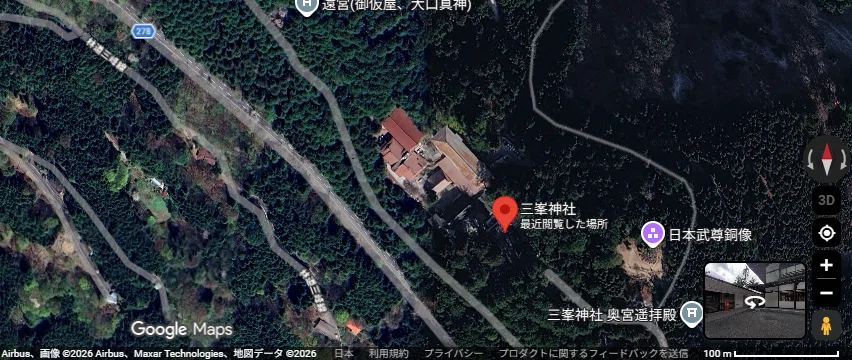Send feedback via プロダクトに関するフィードバックを送信

pyautogui.click(x=593, y=353)
